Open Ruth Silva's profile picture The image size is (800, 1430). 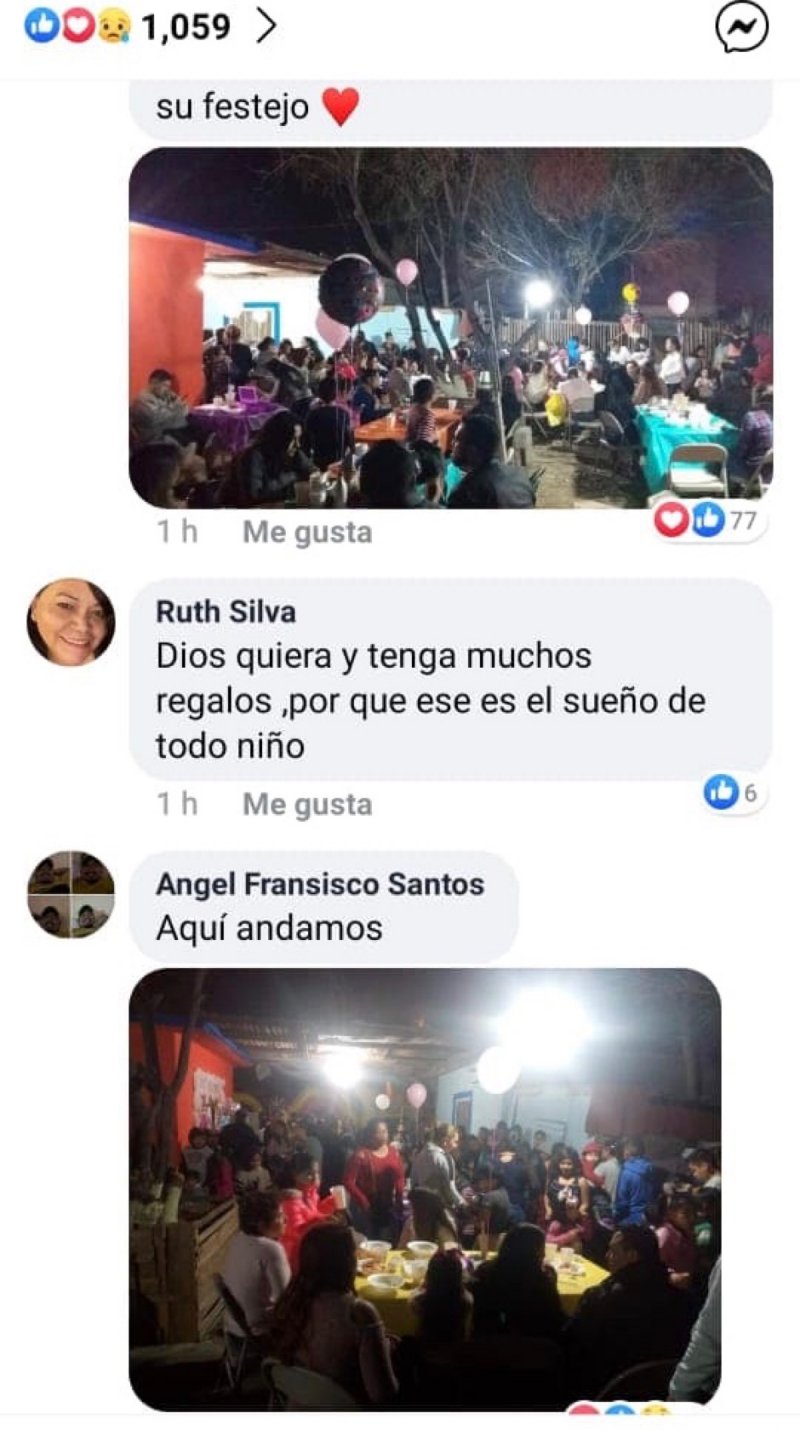[70, 622]
